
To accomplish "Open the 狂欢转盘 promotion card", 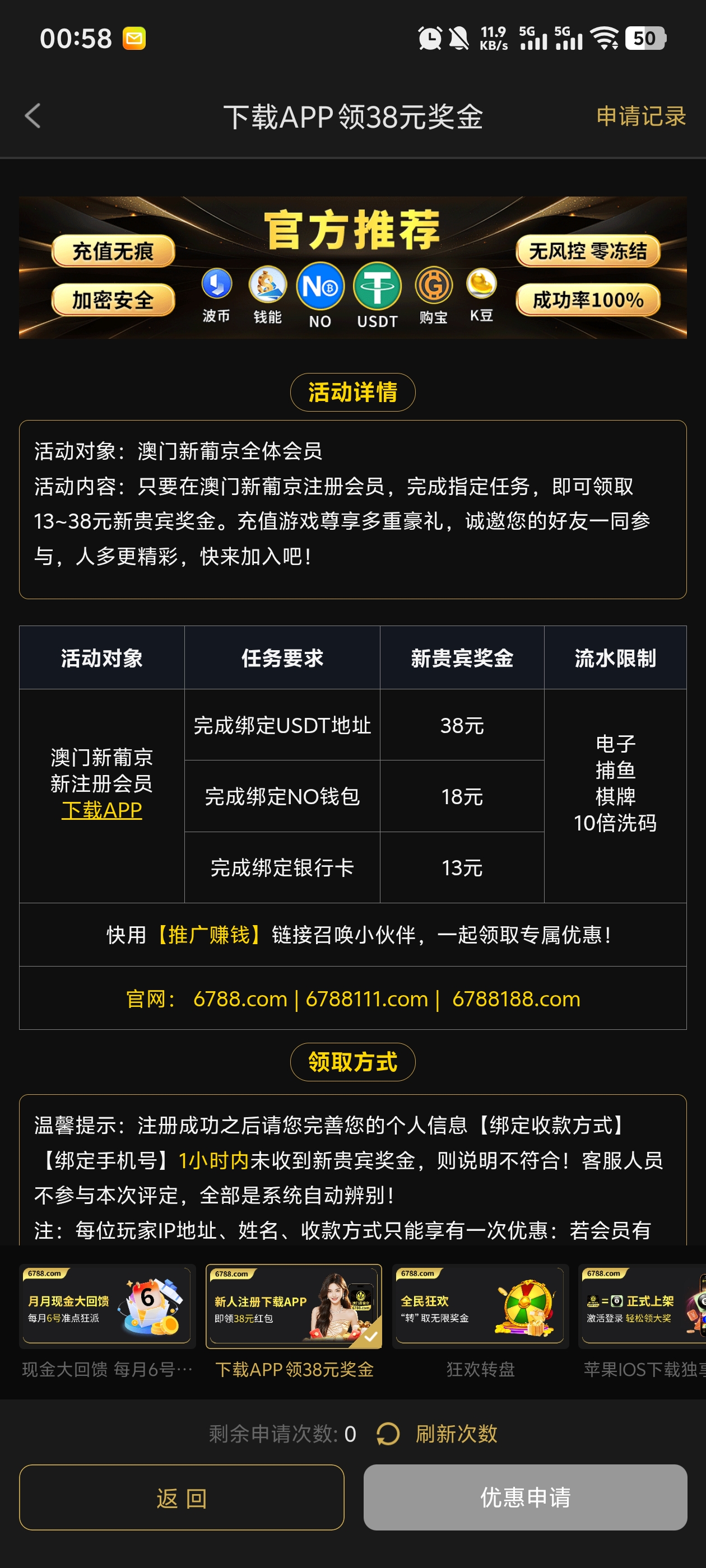I will point(480,1306).
